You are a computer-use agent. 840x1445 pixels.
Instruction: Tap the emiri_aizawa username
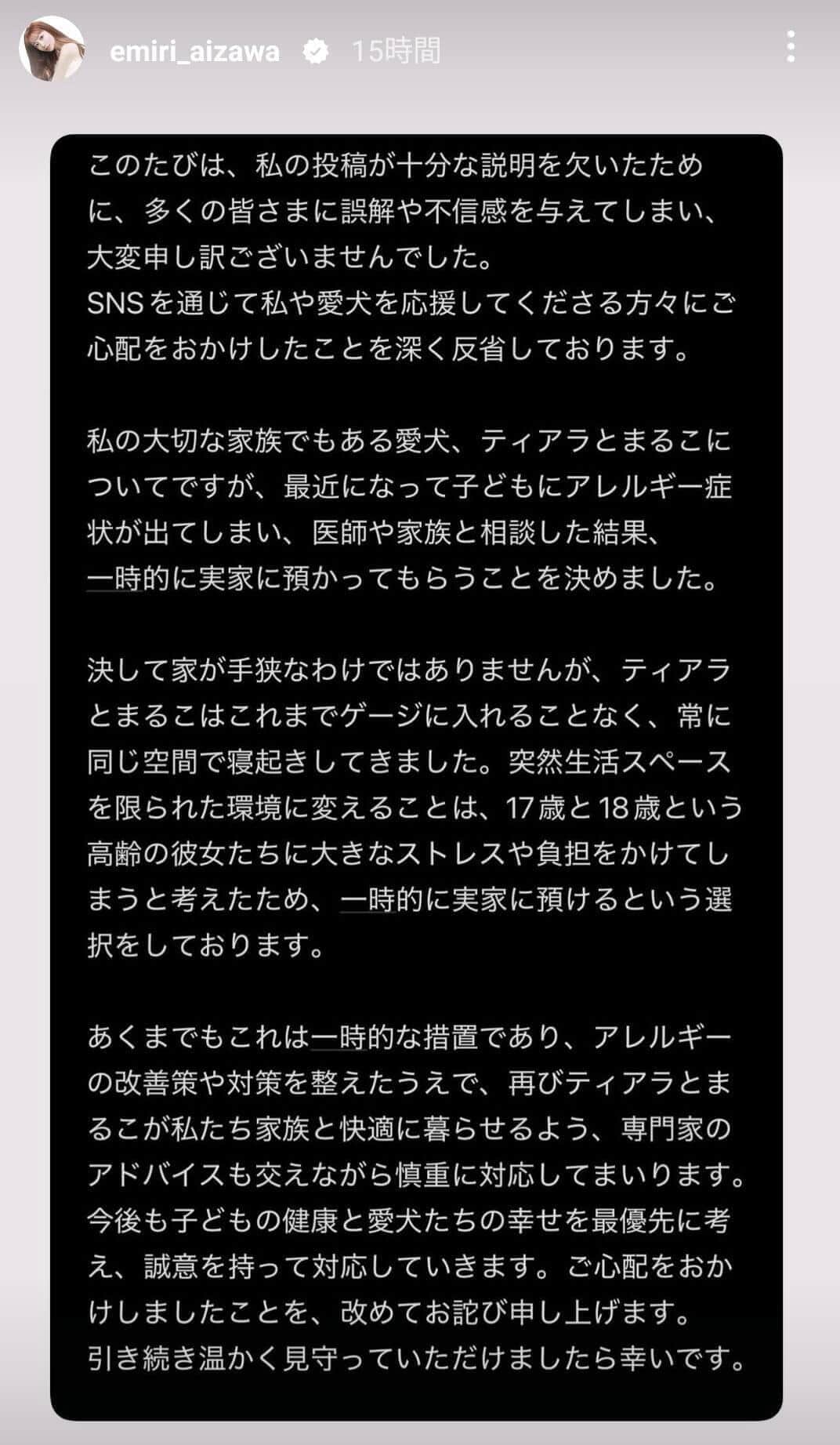click(x=195, y=52)
